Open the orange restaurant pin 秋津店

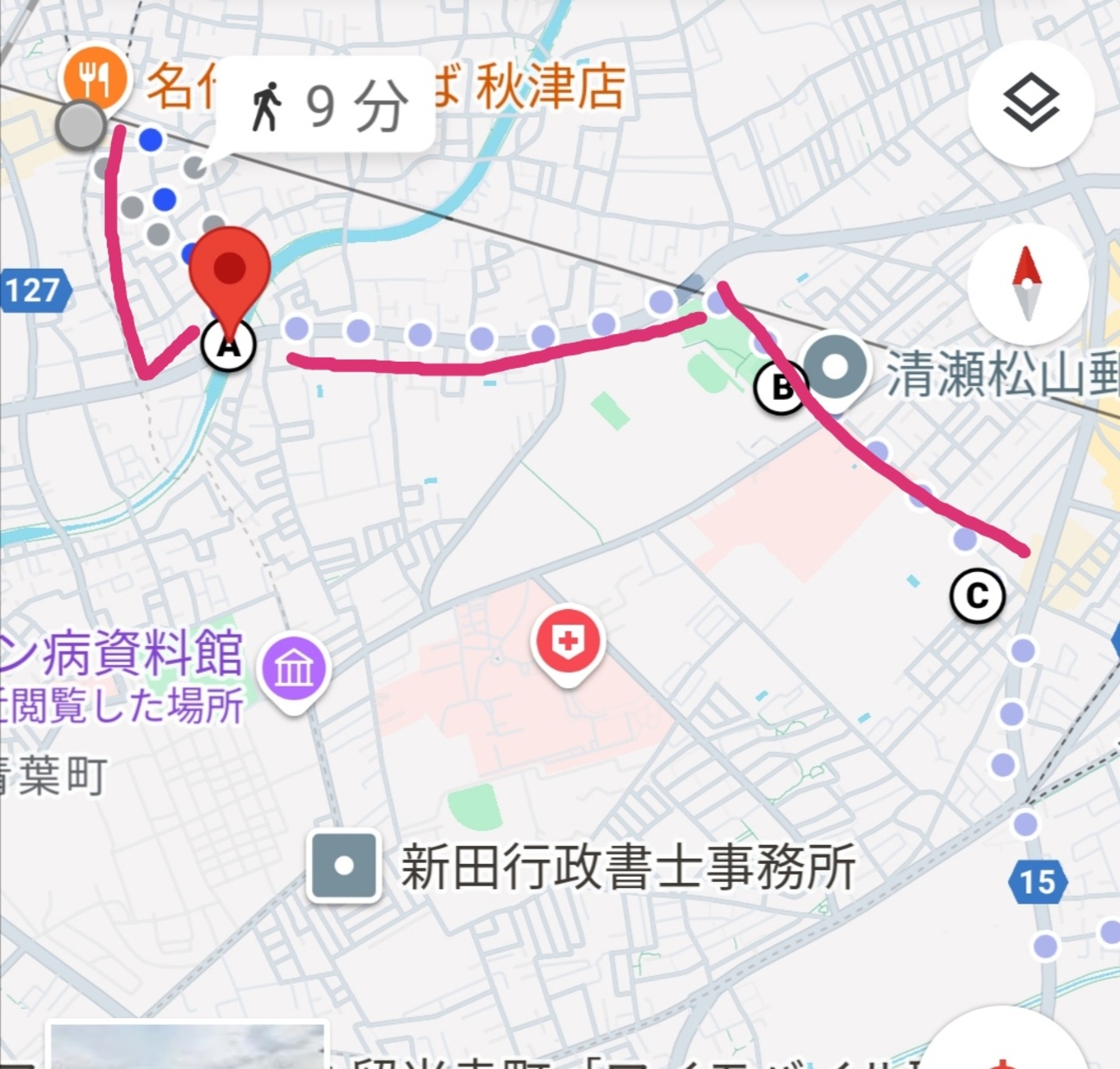(96, 80)
